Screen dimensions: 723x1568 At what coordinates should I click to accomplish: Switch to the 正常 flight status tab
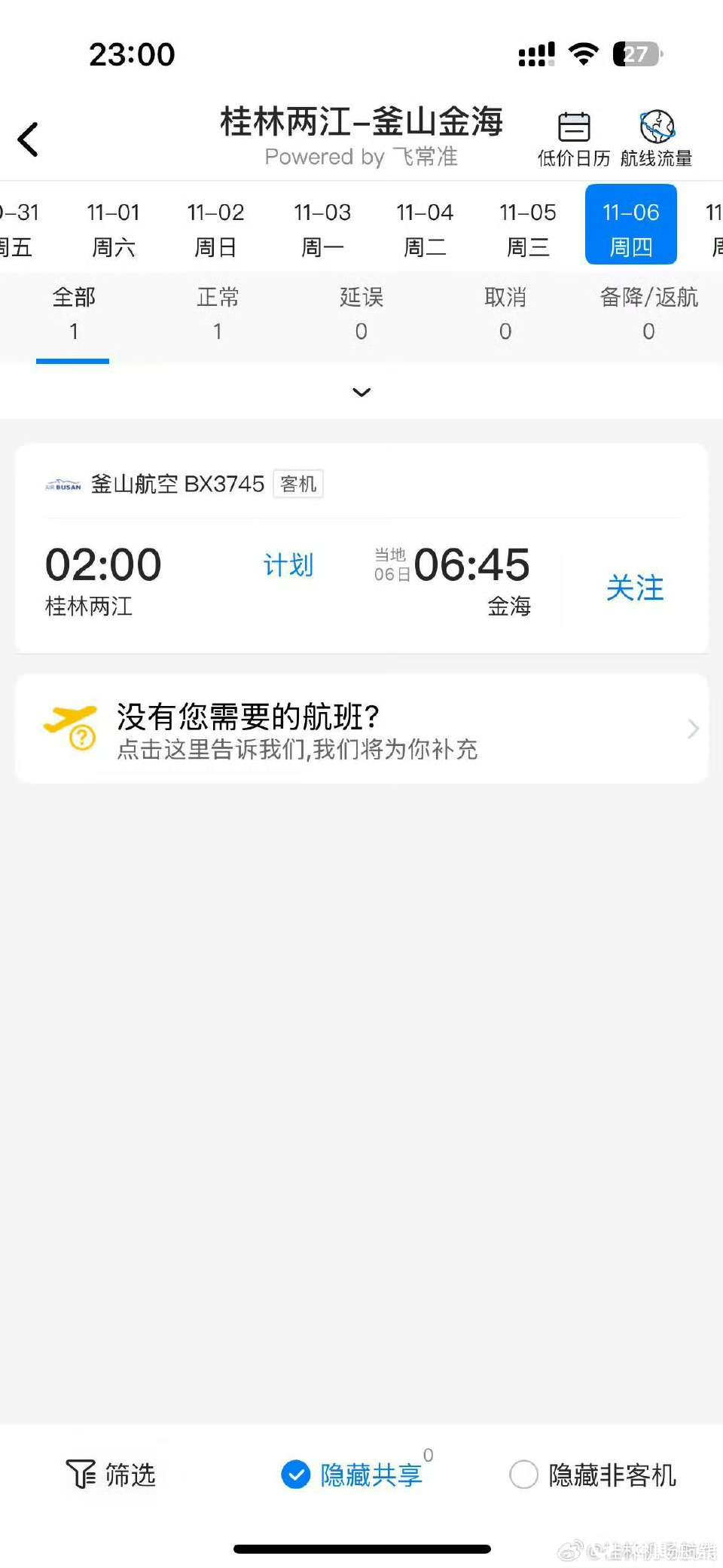click(218, 313)
